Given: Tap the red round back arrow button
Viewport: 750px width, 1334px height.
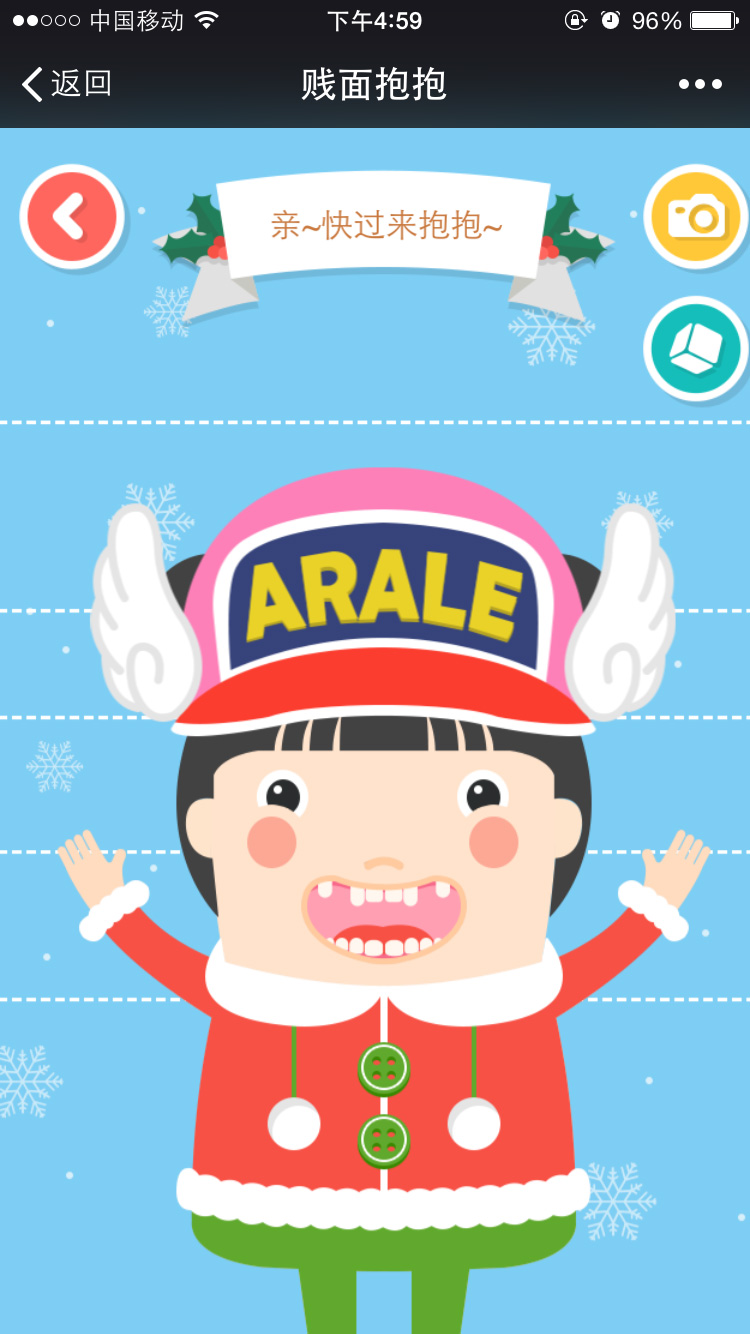Looking at the screenshot, I should pyautogui.click(x=71, y=217).
